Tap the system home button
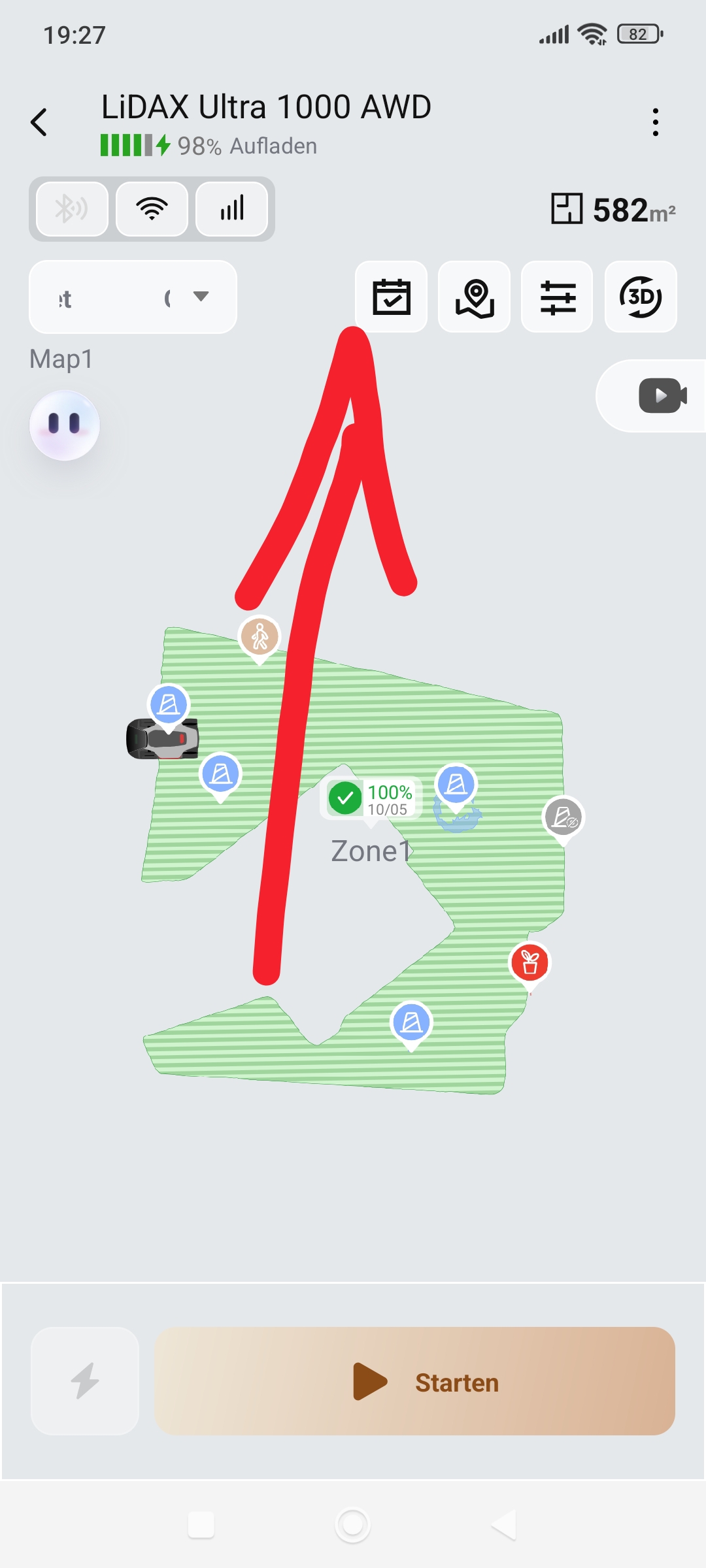The width and height of the screenshot is (706, 1568). click(x=353, y=1525)
